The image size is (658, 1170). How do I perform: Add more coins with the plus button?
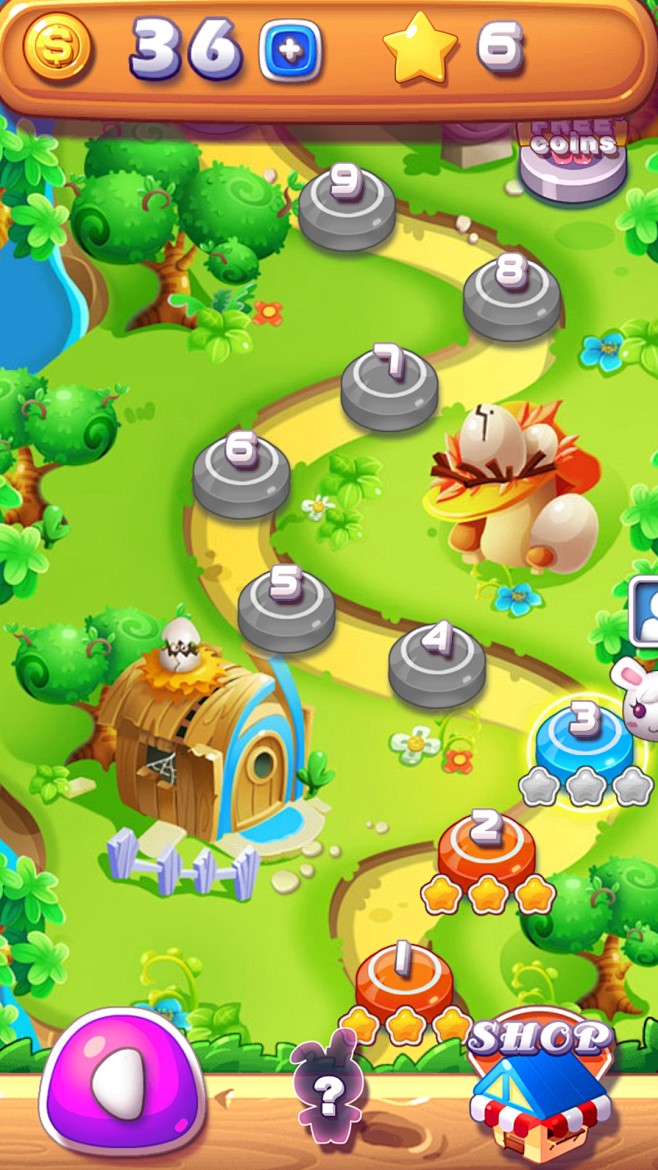pos(290,50)
